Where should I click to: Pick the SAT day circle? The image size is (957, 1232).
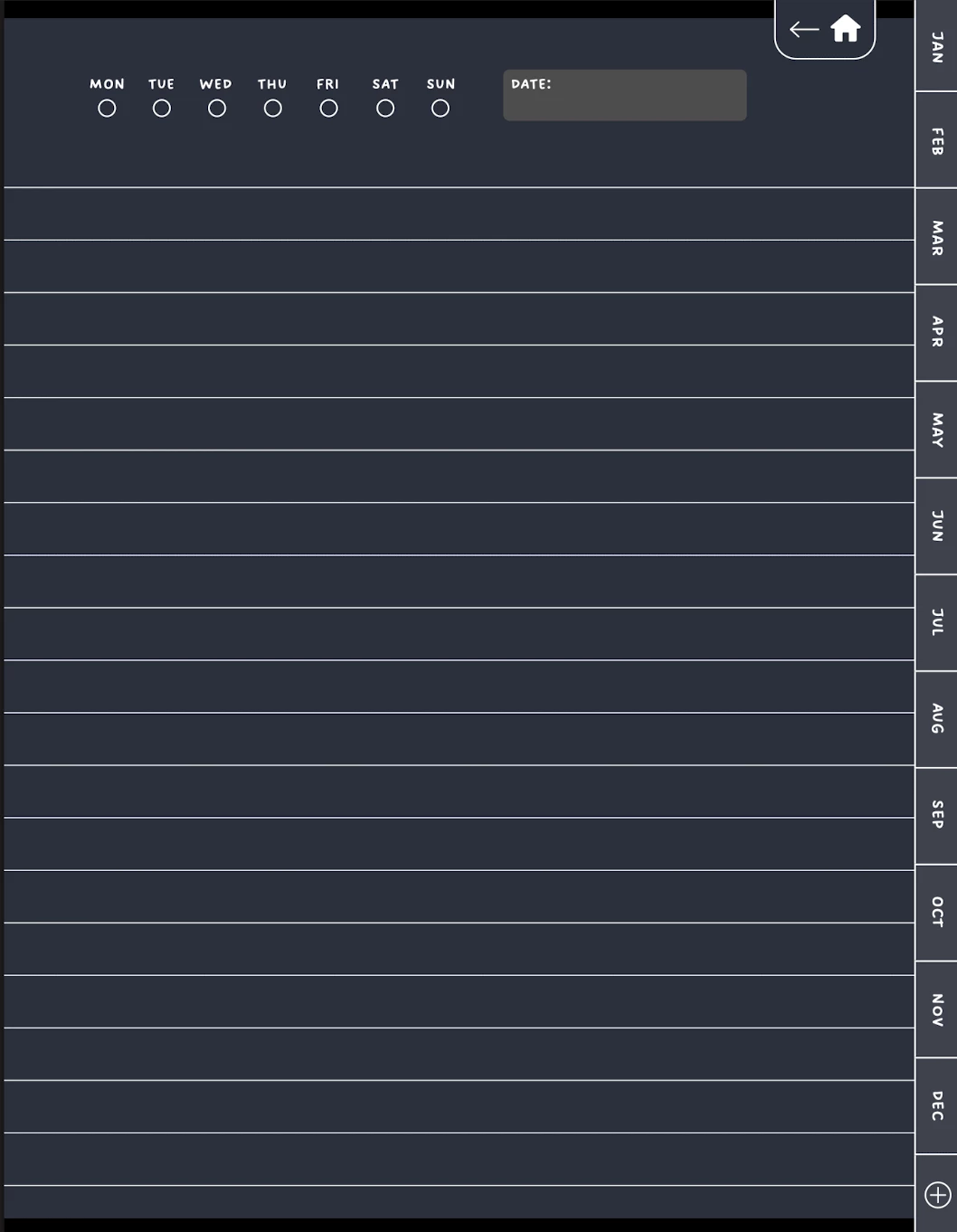pyautogui.click(x=385, y=109)
